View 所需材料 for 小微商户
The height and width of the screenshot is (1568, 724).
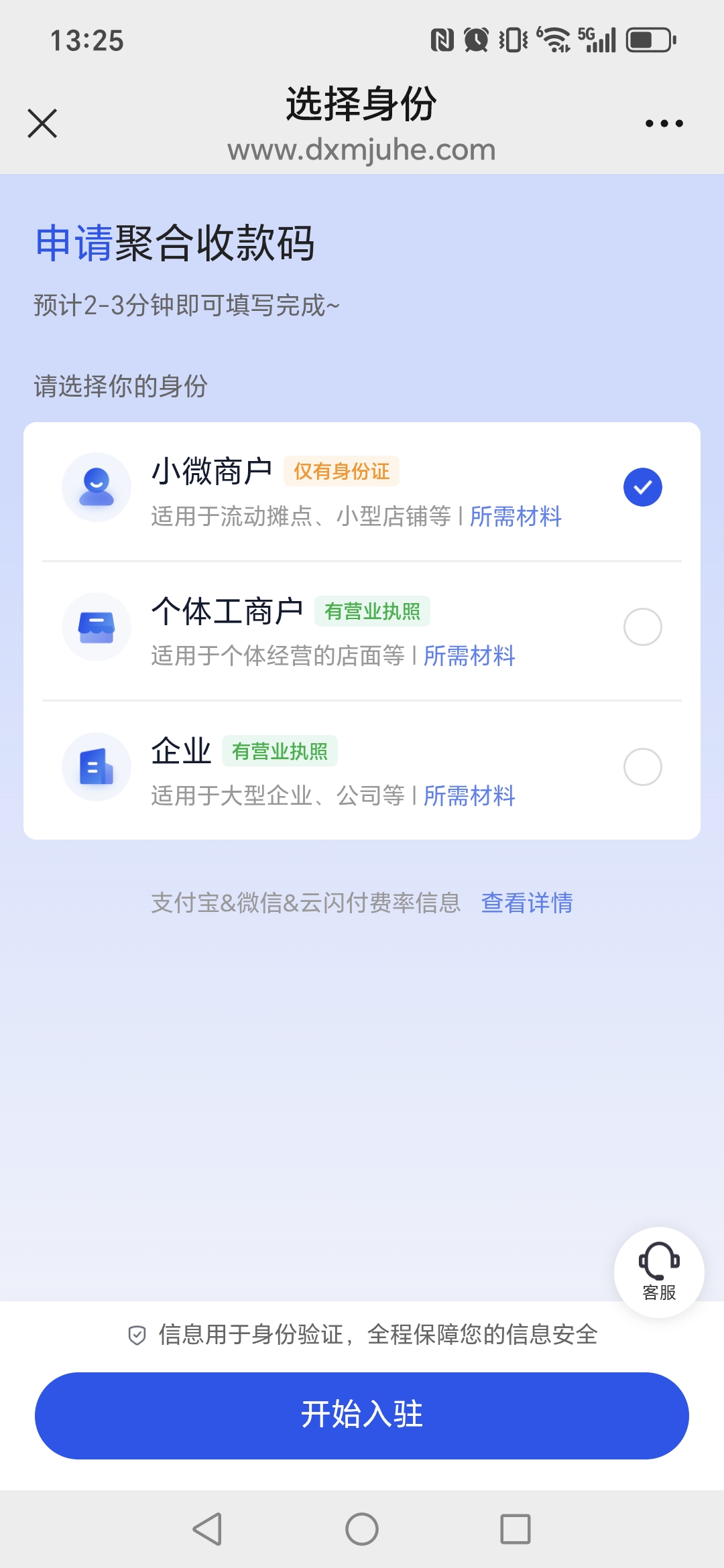(516, 517)
